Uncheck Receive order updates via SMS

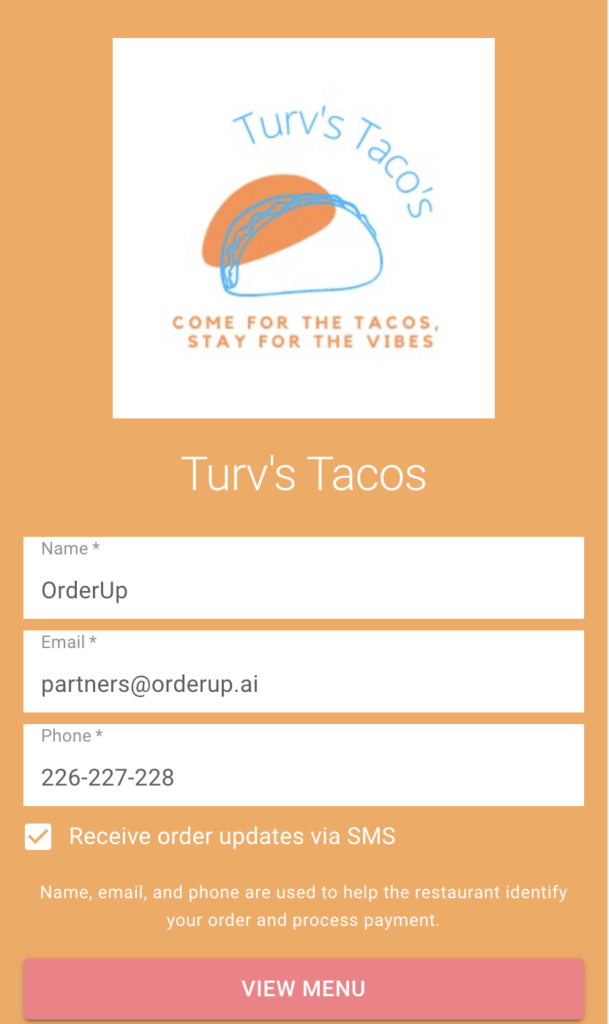pos(38,837)
